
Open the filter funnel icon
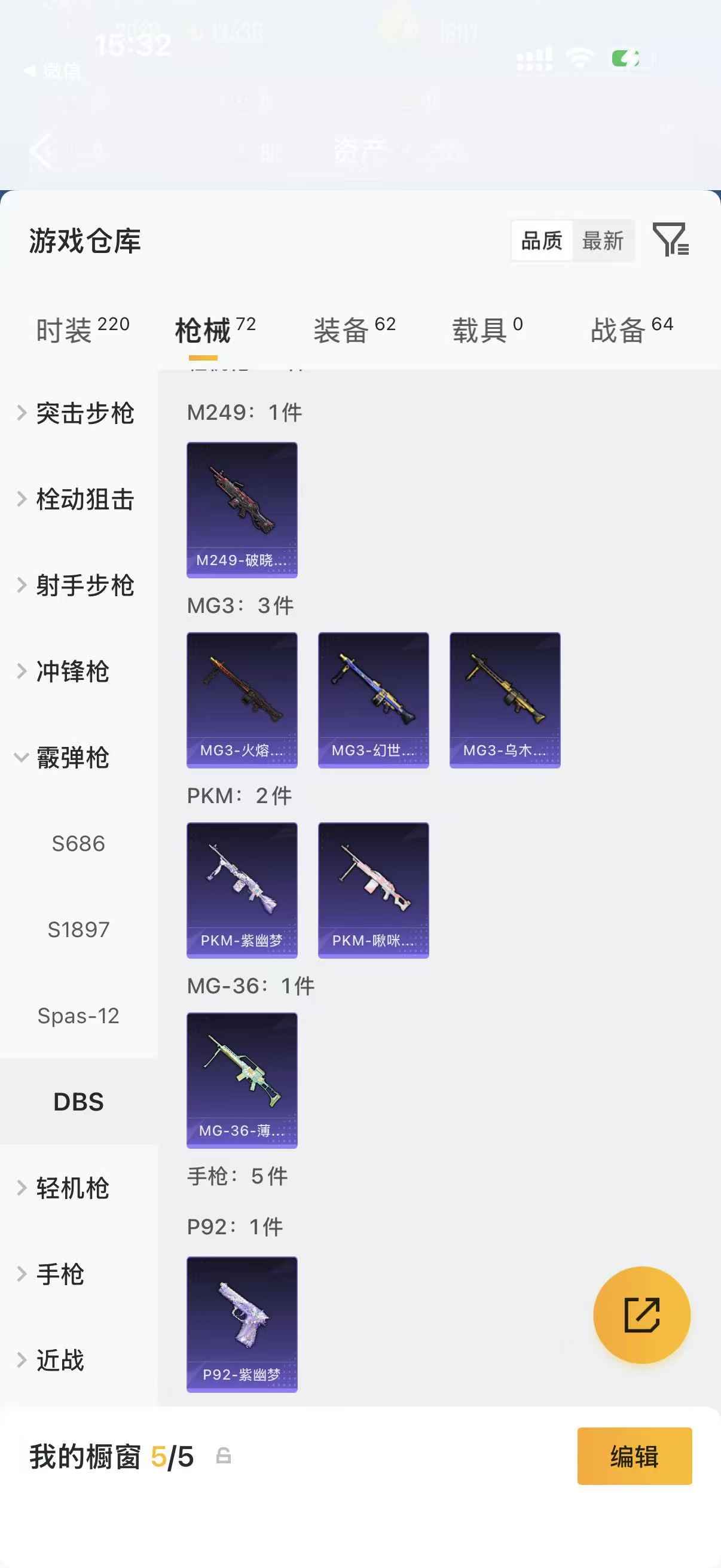pyautogui.click(x=671, y=239)
